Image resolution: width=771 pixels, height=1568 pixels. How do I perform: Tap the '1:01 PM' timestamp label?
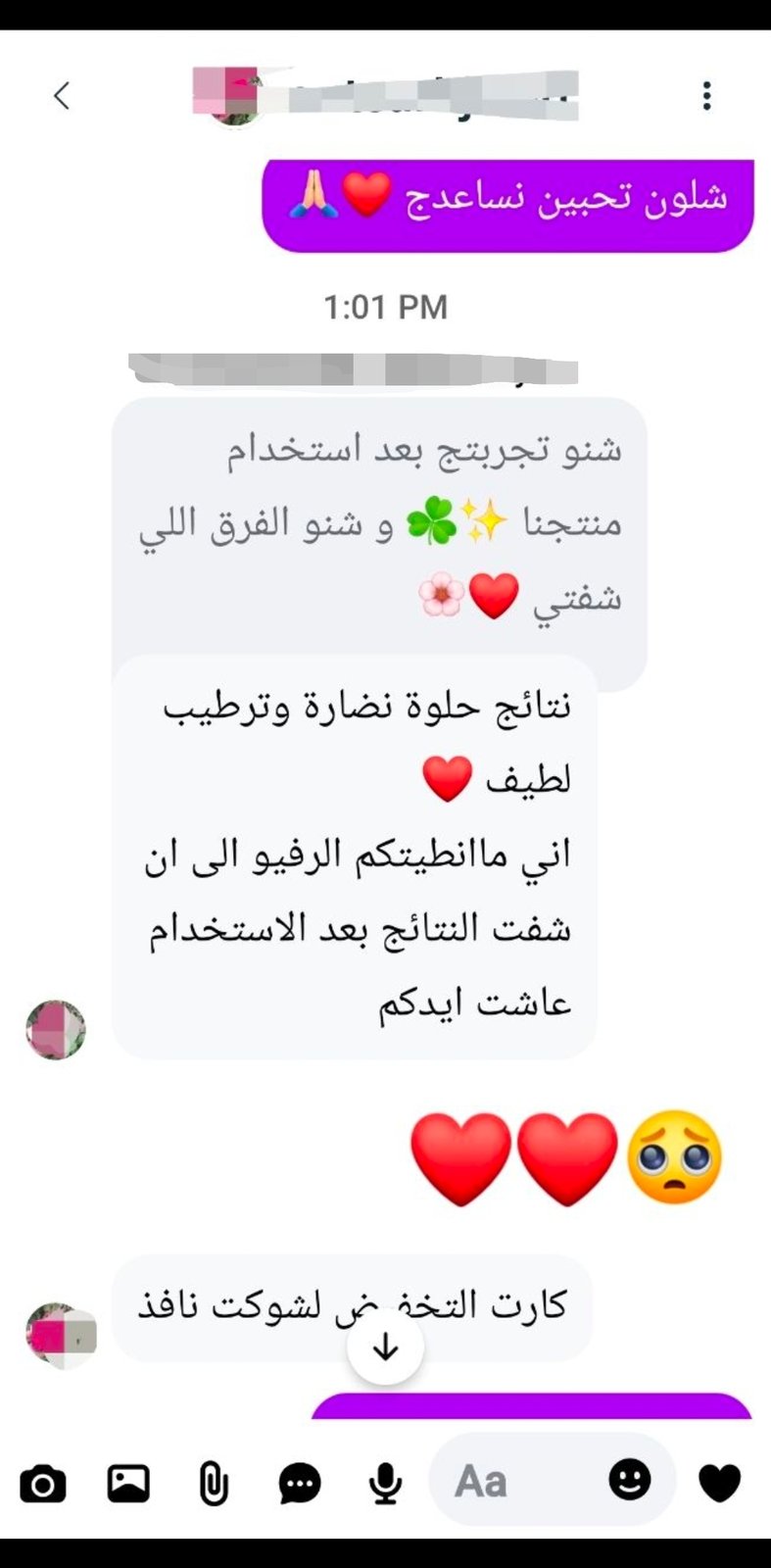pyautogui.click(x=385, y=305)
